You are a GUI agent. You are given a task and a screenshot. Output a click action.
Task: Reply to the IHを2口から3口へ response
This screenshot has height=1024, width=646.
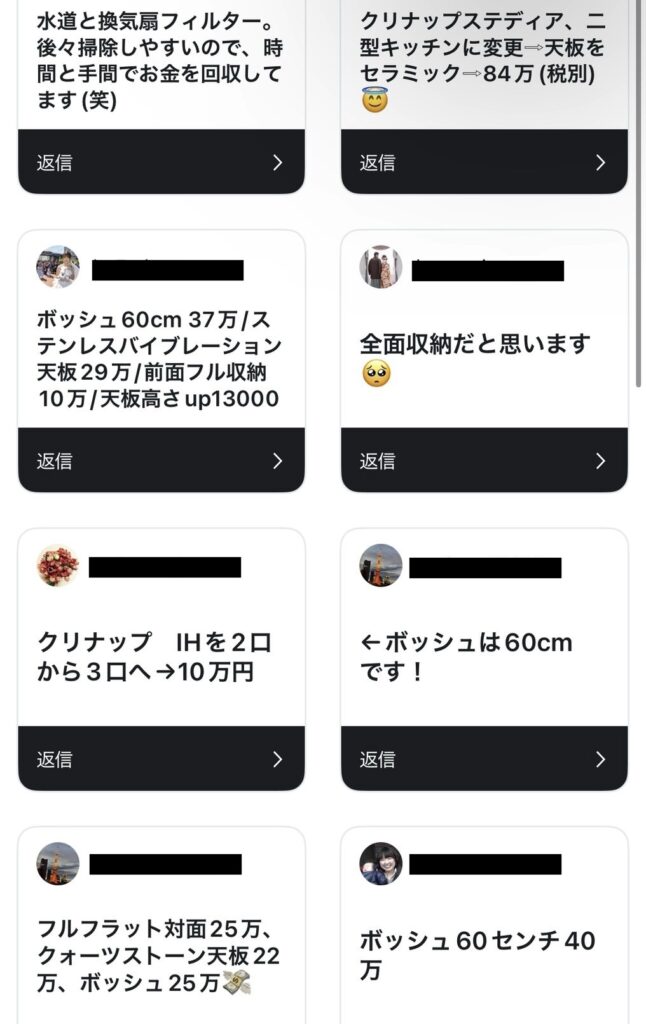tap(161, 759)
